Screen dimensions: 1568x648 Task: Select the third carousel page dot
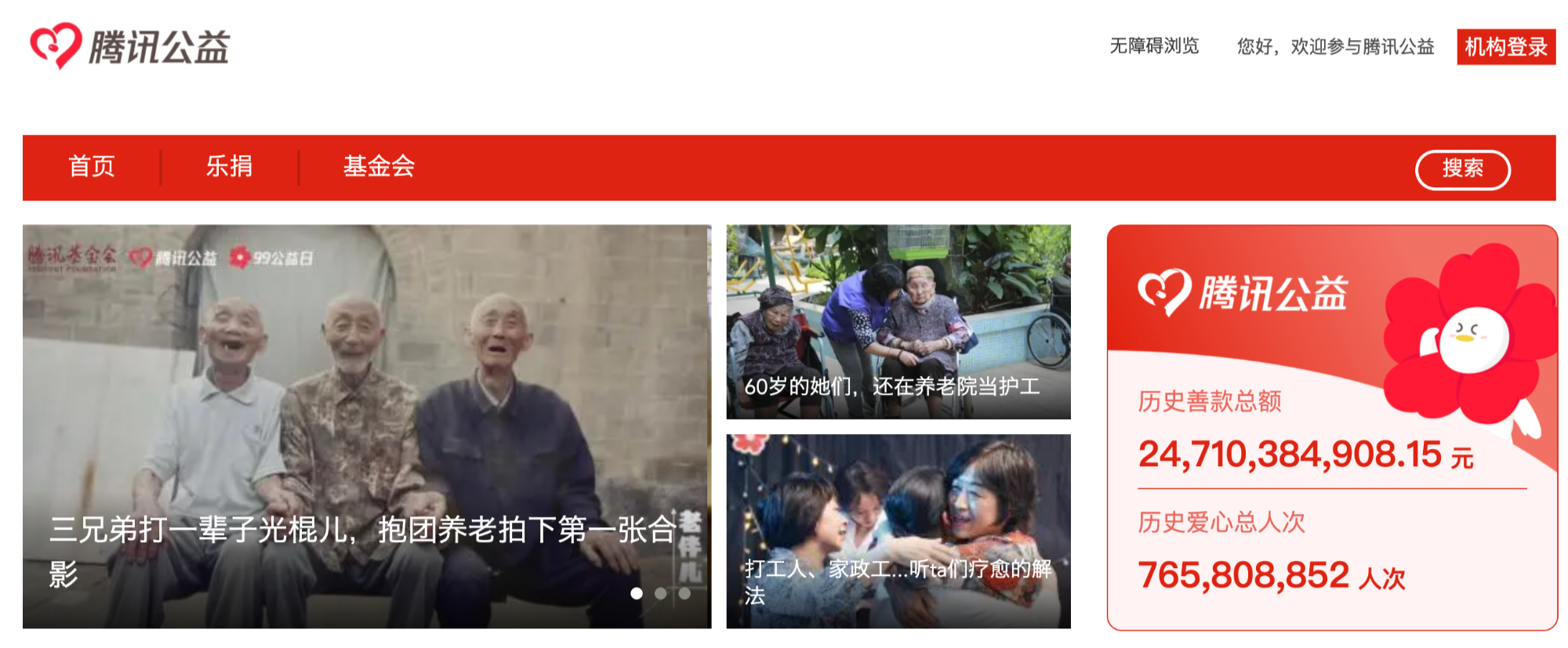click(684, 594)
